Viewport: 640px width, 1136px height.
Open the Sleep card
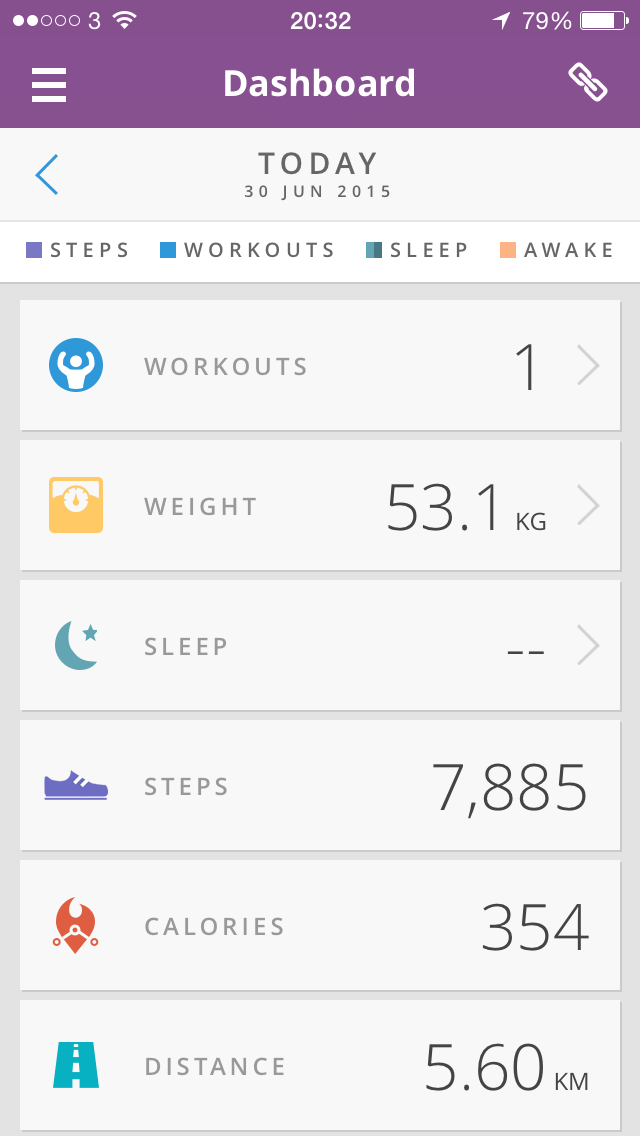[x=320, y=646]
